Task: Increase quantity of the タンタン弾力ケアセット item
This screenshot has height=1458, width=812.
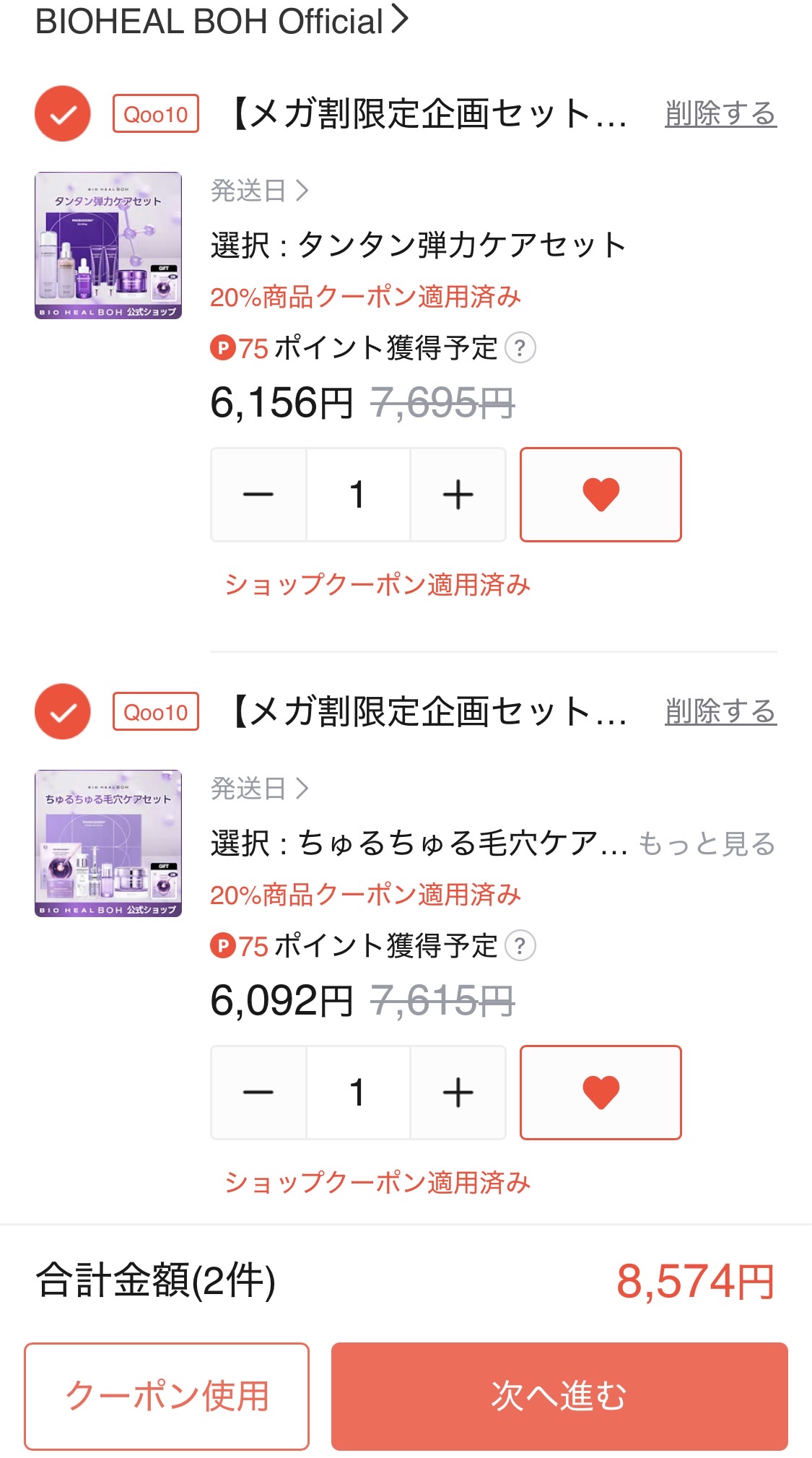Action: 458,495
